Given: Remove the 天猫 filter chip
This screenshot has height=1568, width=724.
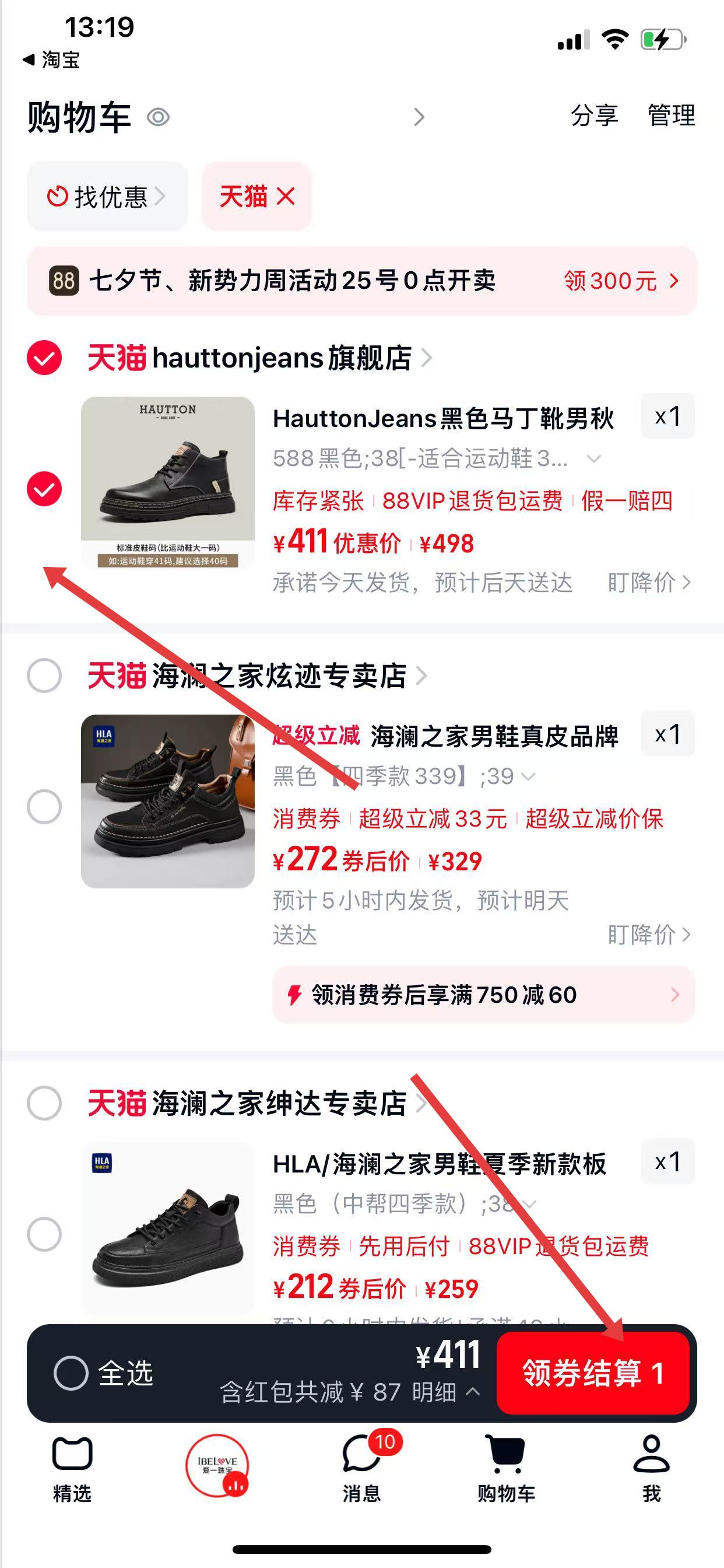Looking at the screenshot, I should (285, 197).
